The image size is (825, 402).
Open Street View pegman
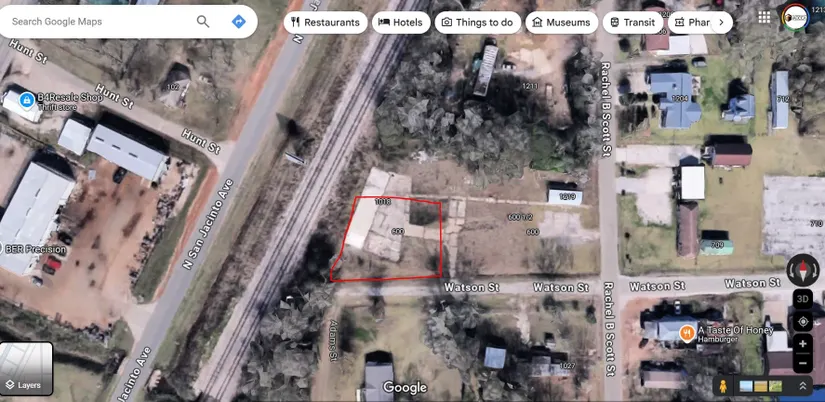point(720,386)
